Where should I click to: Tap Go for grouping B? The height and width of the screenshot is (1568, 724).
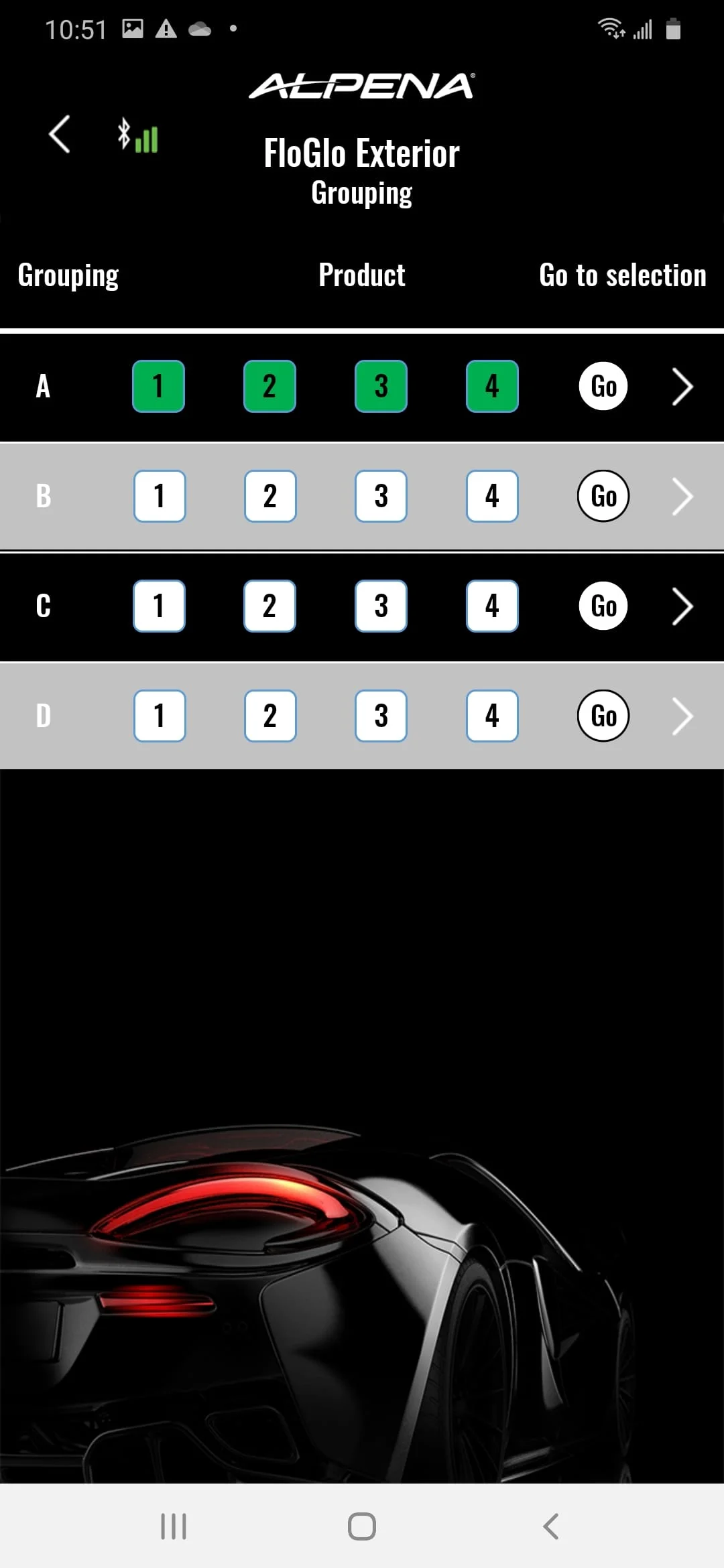pyautogui.click(x=603, y=496)
